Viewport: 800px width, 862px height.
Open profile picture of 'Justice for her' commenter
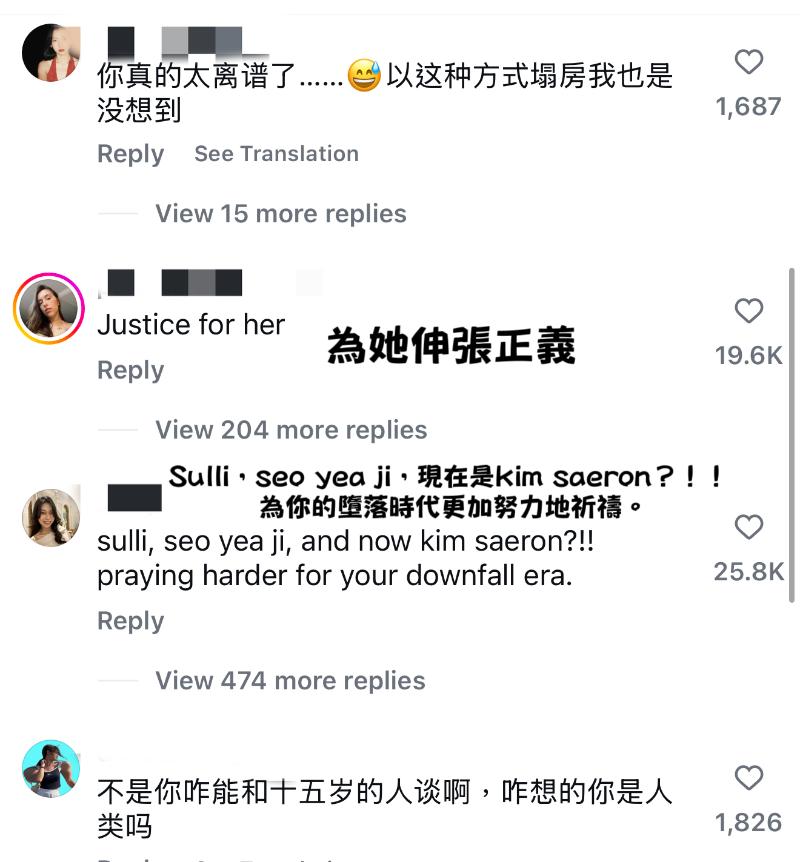tap(49, 308)
